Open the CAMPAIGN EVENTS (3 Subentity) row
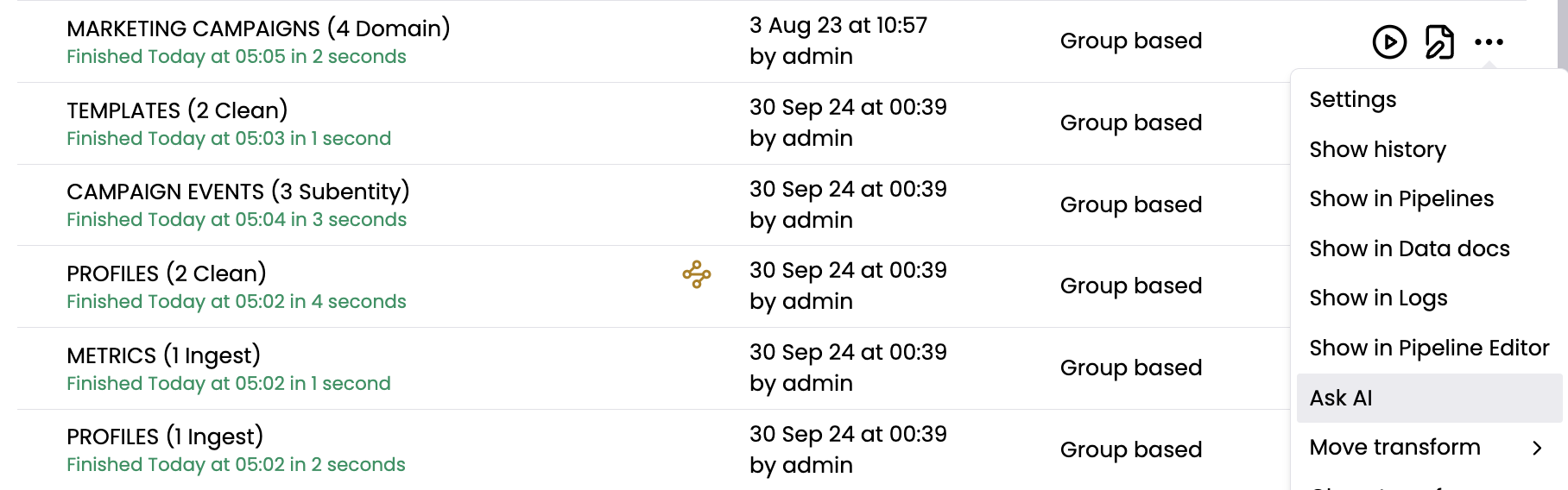 [237, 192]
